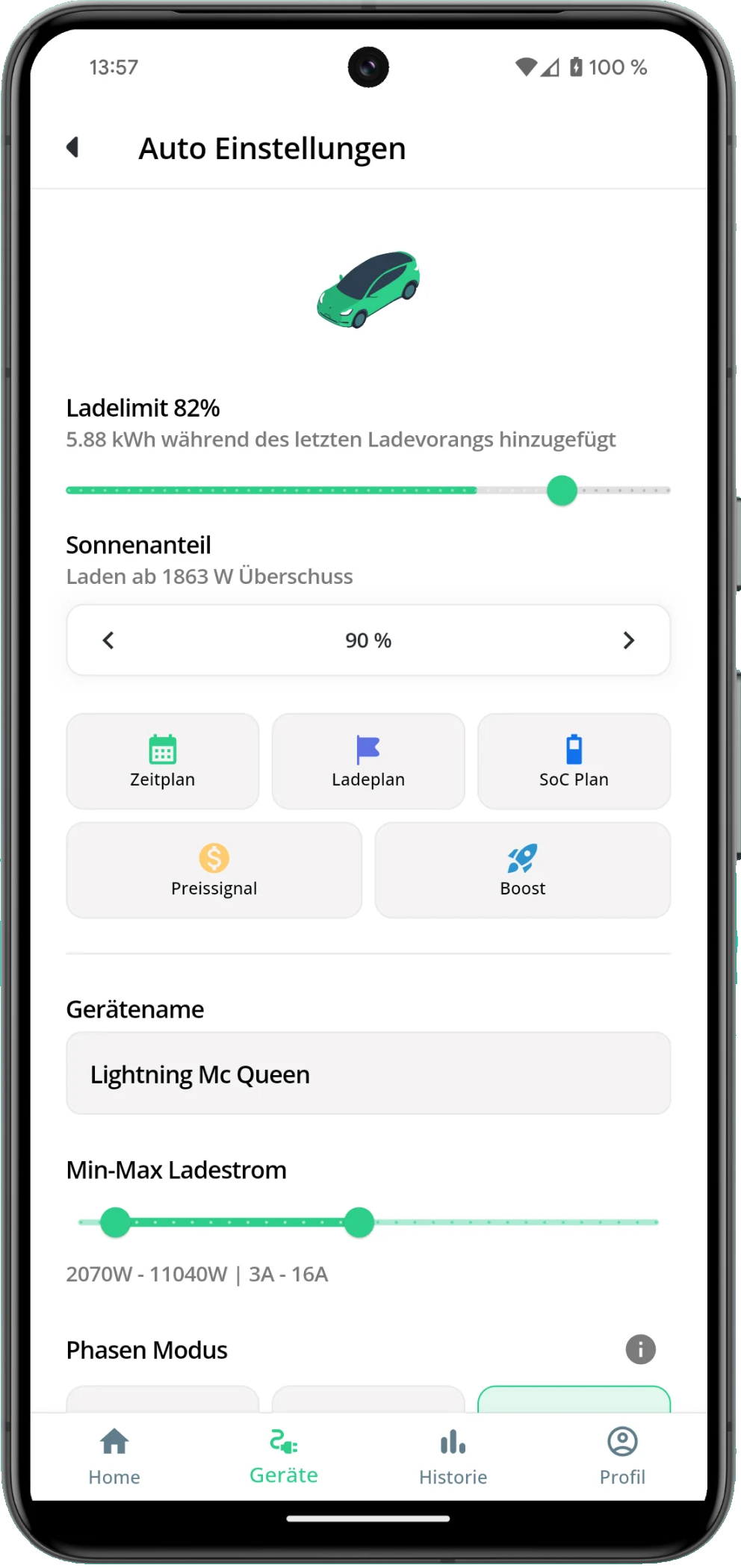The height and width of the screenshot is (1568, 741).
Task: Select the SoC Plan button
Action: point(574,761)
